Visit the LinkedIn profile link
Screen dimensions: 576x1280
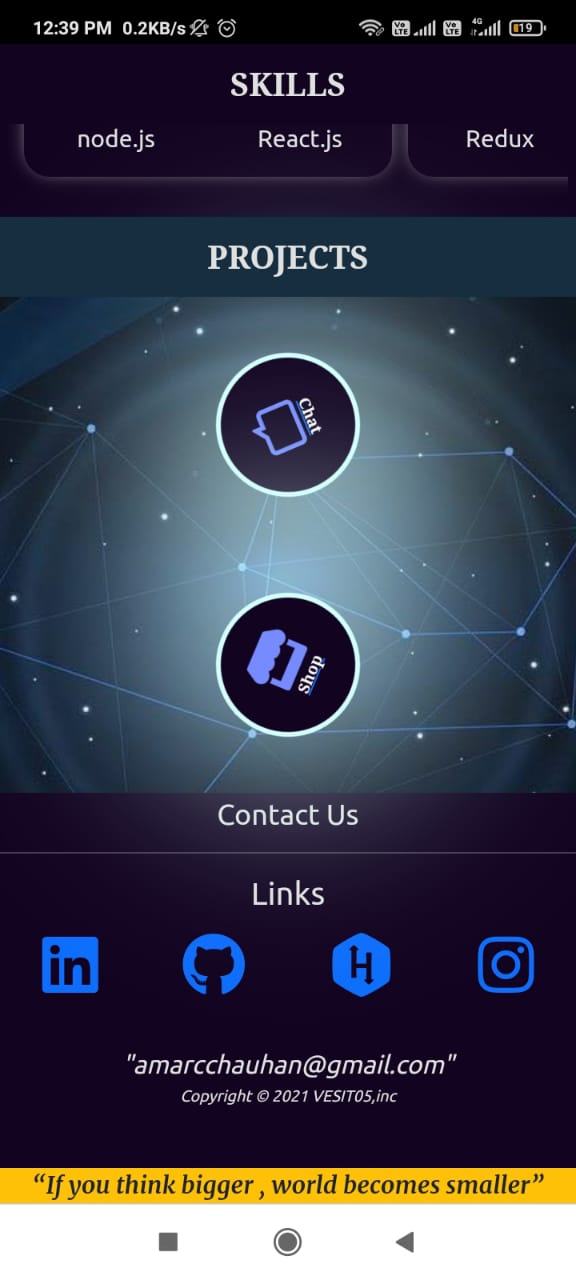[x=70, y=965]
